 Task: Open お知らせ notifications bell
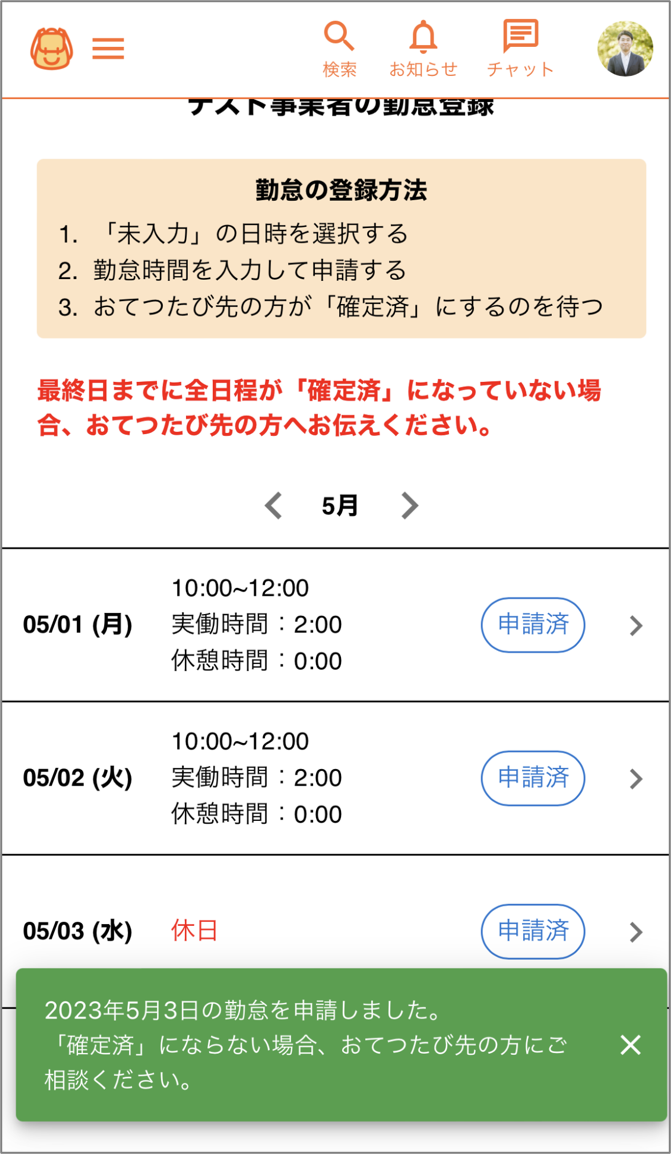click(423, 49)
